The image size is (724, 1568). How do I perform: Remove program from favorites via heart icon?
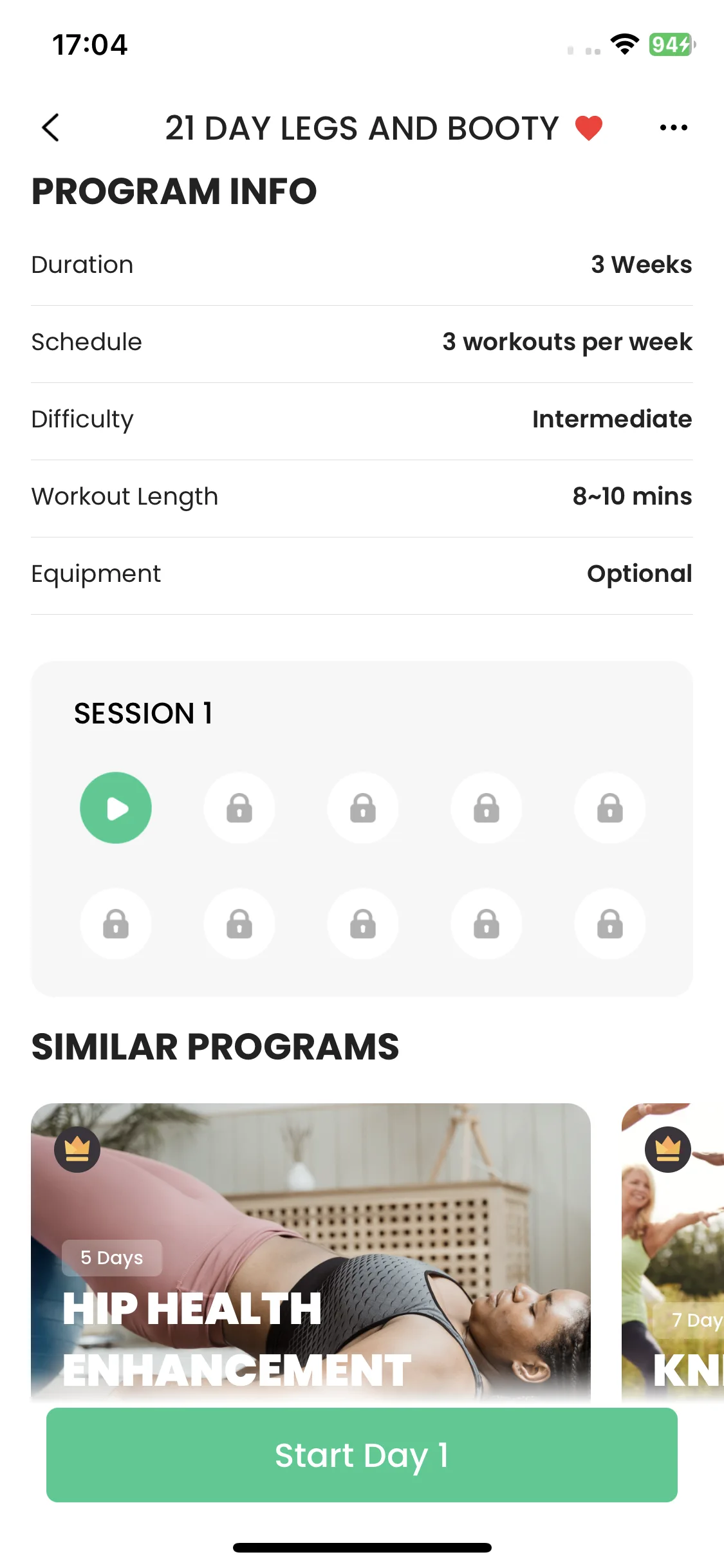(588, 128)
